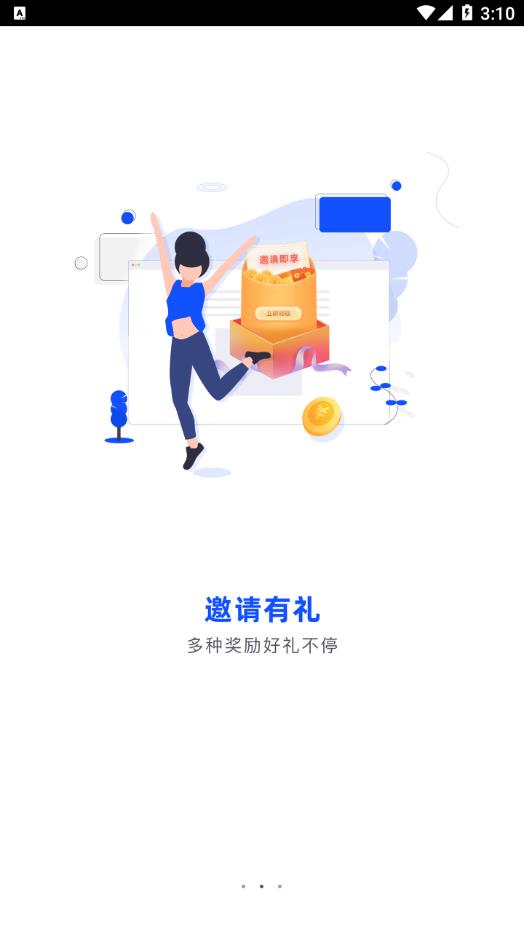This screenshot has width=524, height=932.
Task: Select the first page indicator dot
Action: 243,886
